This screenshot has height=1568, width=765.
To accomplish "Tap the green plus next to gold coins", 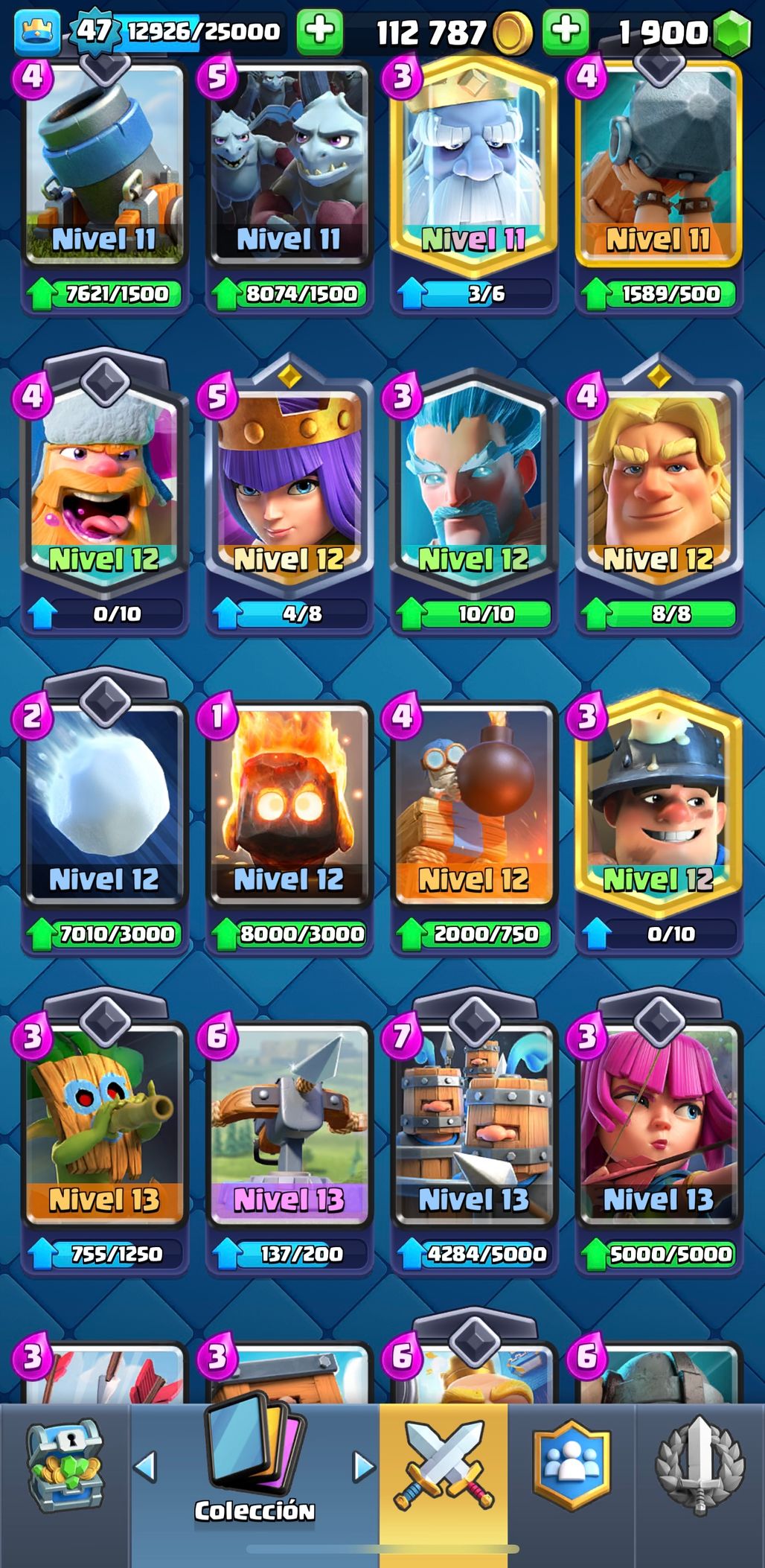I will tap(566, 32).
